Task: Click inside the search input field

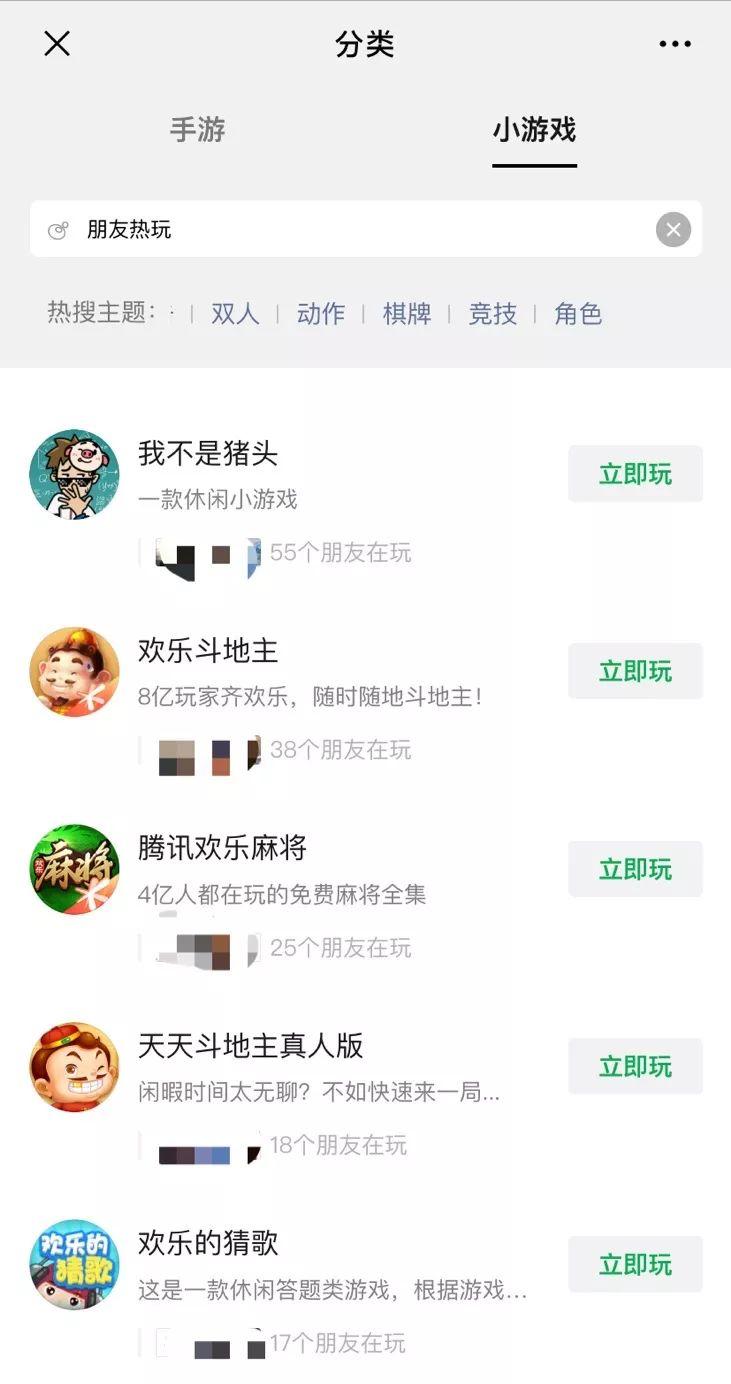Action: point(300,229)
